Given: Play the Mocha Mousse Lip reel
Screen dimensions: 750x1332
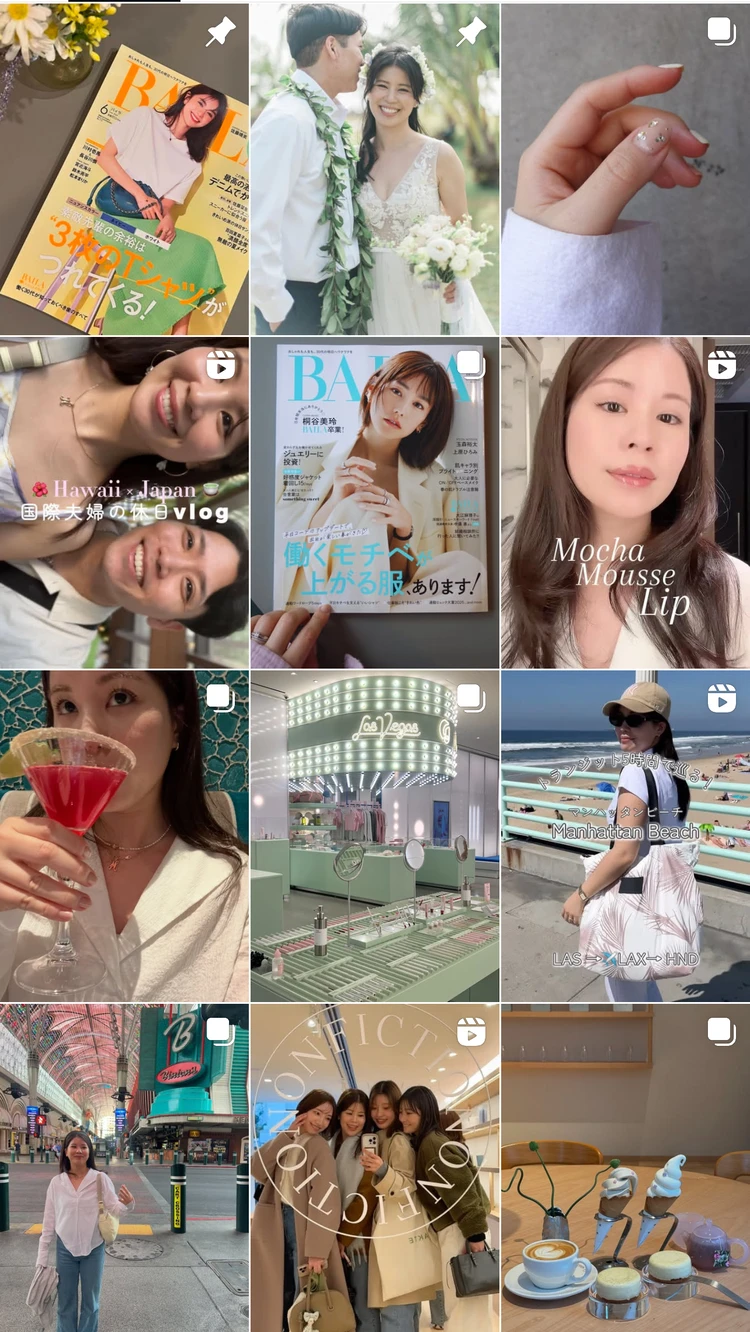Looking at the screenshot, I should click(625, 502).
